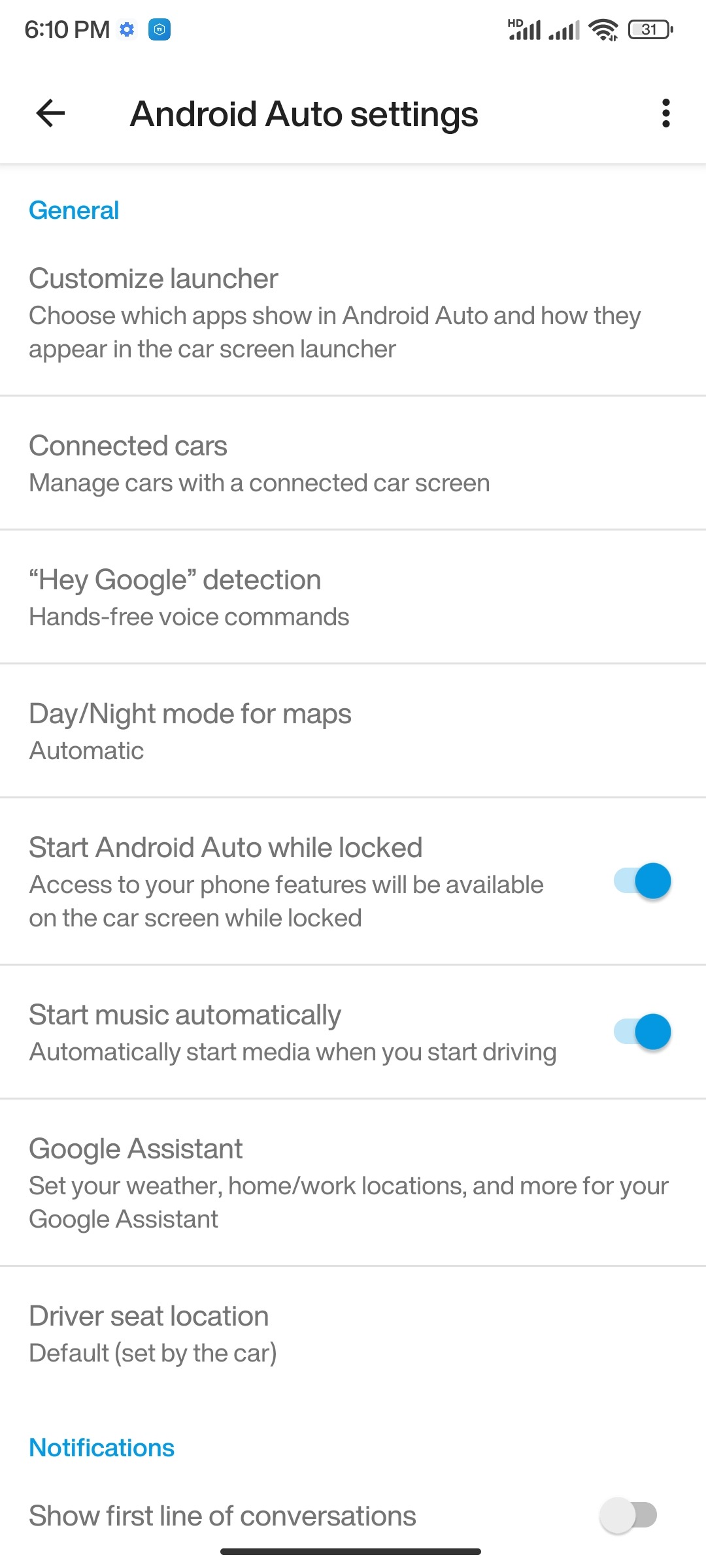Disable Start Android Auto while locked

coord(642,881)
